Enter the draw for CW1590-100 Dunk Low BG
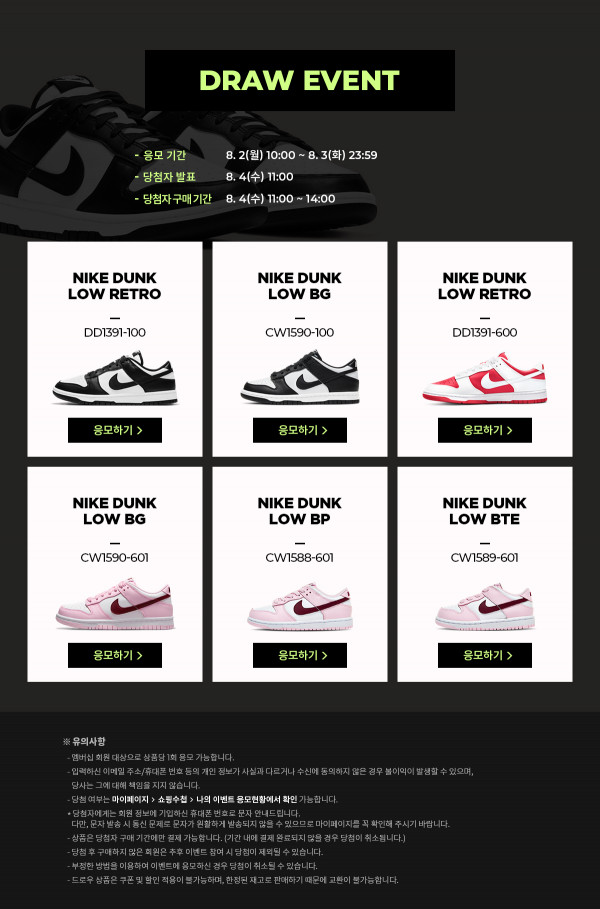 [x=299, y=430]
